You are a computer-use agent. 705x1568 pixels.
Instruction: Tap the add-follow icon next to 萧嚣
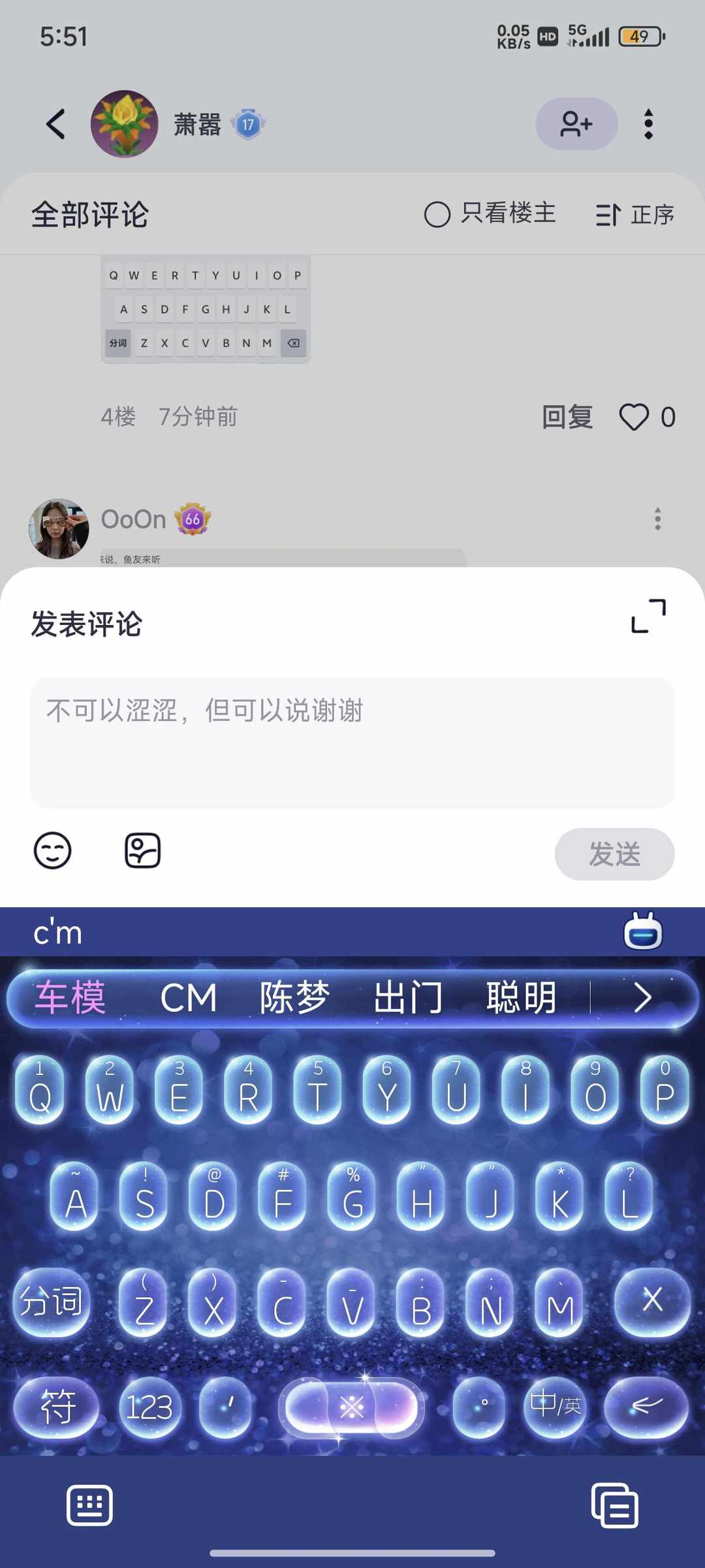[576, 123]
